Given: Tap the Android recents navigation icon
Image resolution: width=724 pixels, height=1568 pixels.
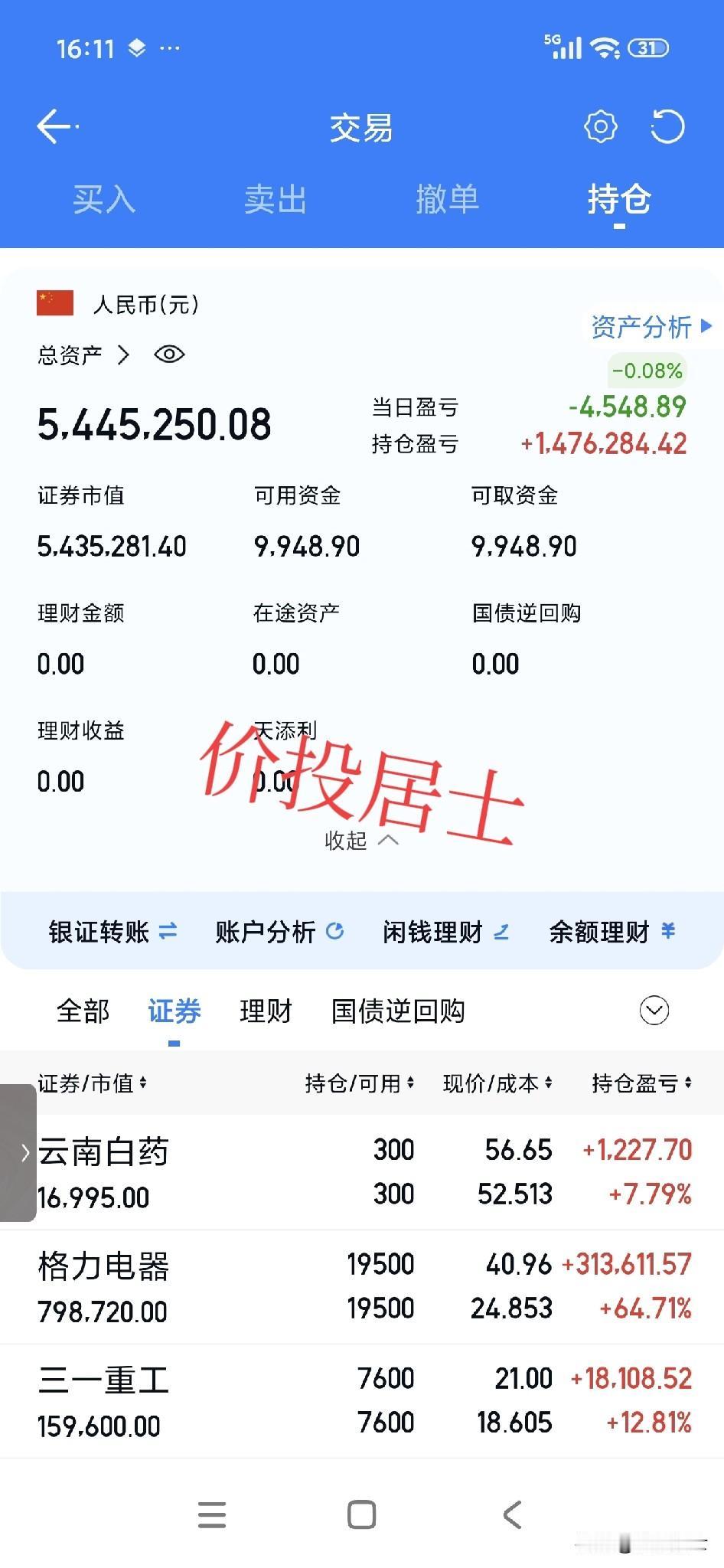Looking at the screenshot, I should tap(212, 1514).
